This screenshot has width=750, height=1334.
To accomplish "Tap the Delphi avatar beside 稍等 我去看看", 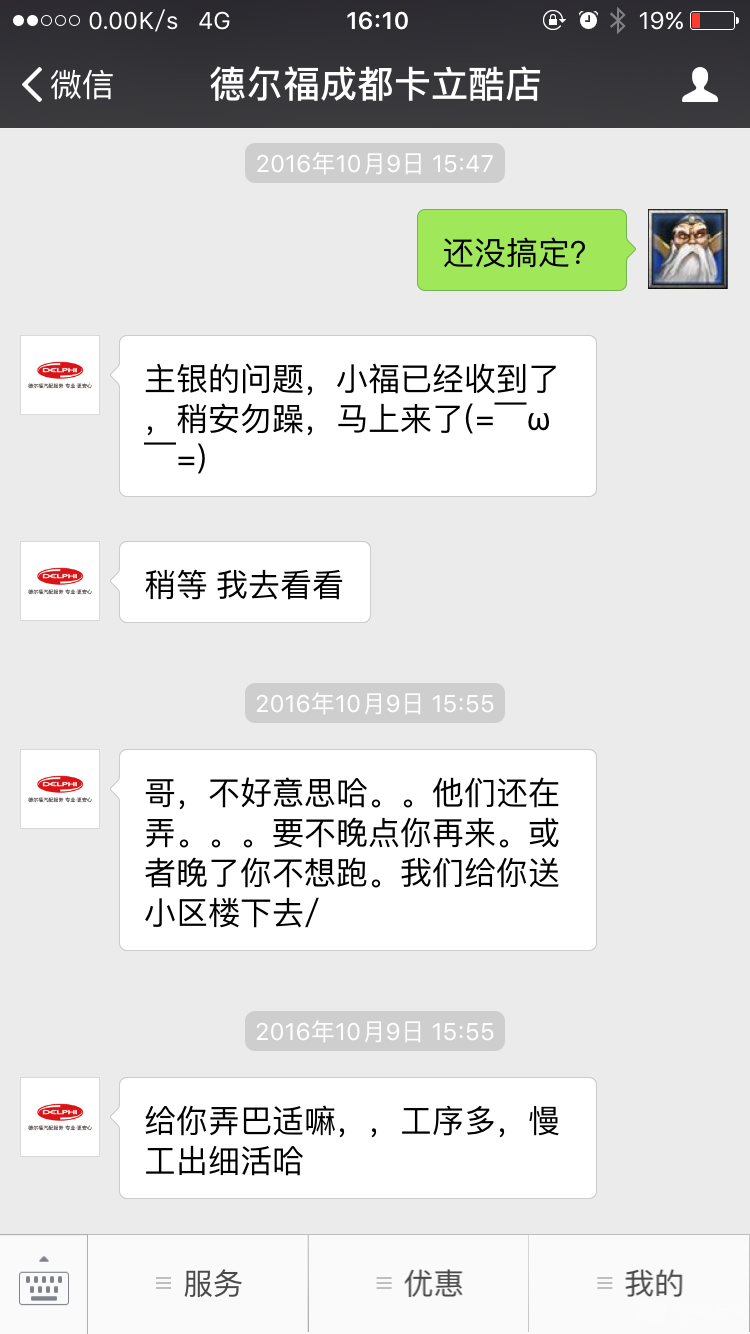I will (x=60, y=581).
